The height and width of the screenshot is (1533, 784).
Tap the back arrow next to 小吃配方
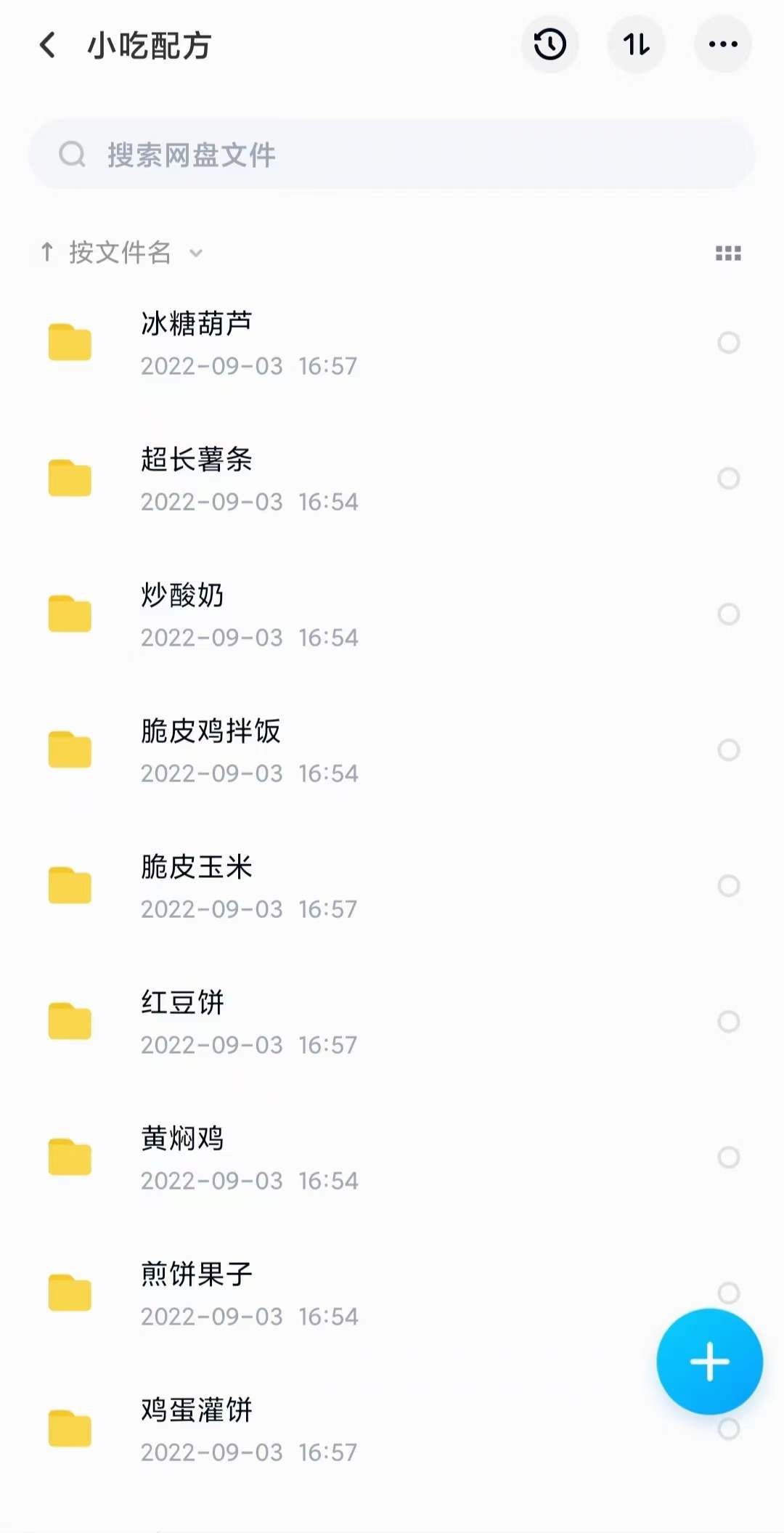[46, 45]
